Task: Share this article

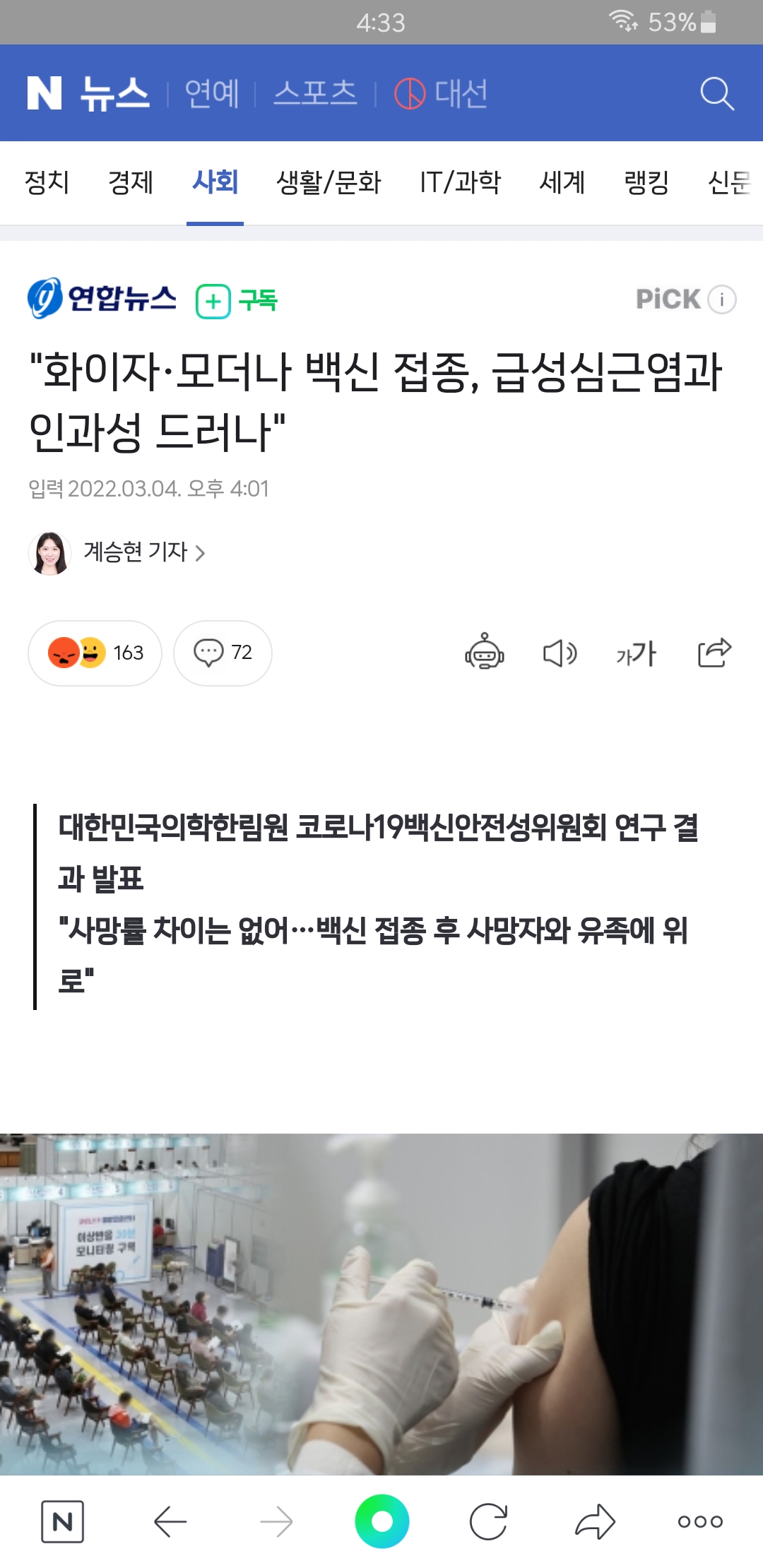Action: [x=714, y=653]
